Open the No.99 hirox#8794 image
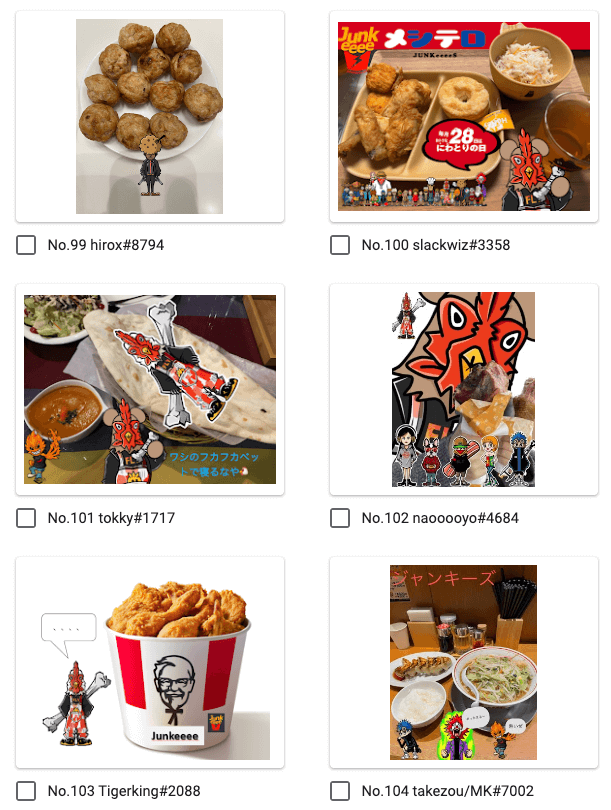The height and width of the screenshot is (810, 611). point(150,116)
